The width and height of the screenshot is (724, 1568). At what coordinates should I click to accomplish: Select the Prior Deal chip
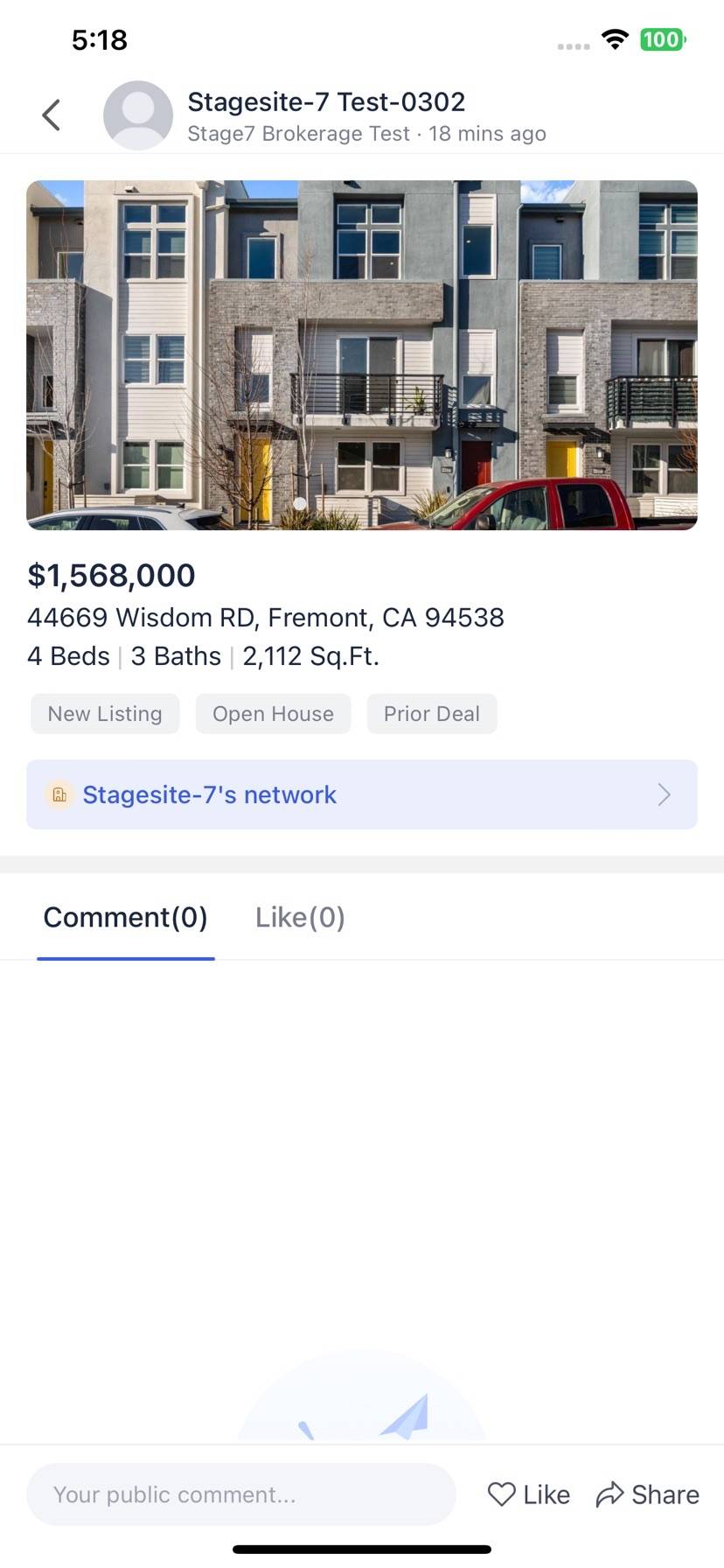coord(432,714)
